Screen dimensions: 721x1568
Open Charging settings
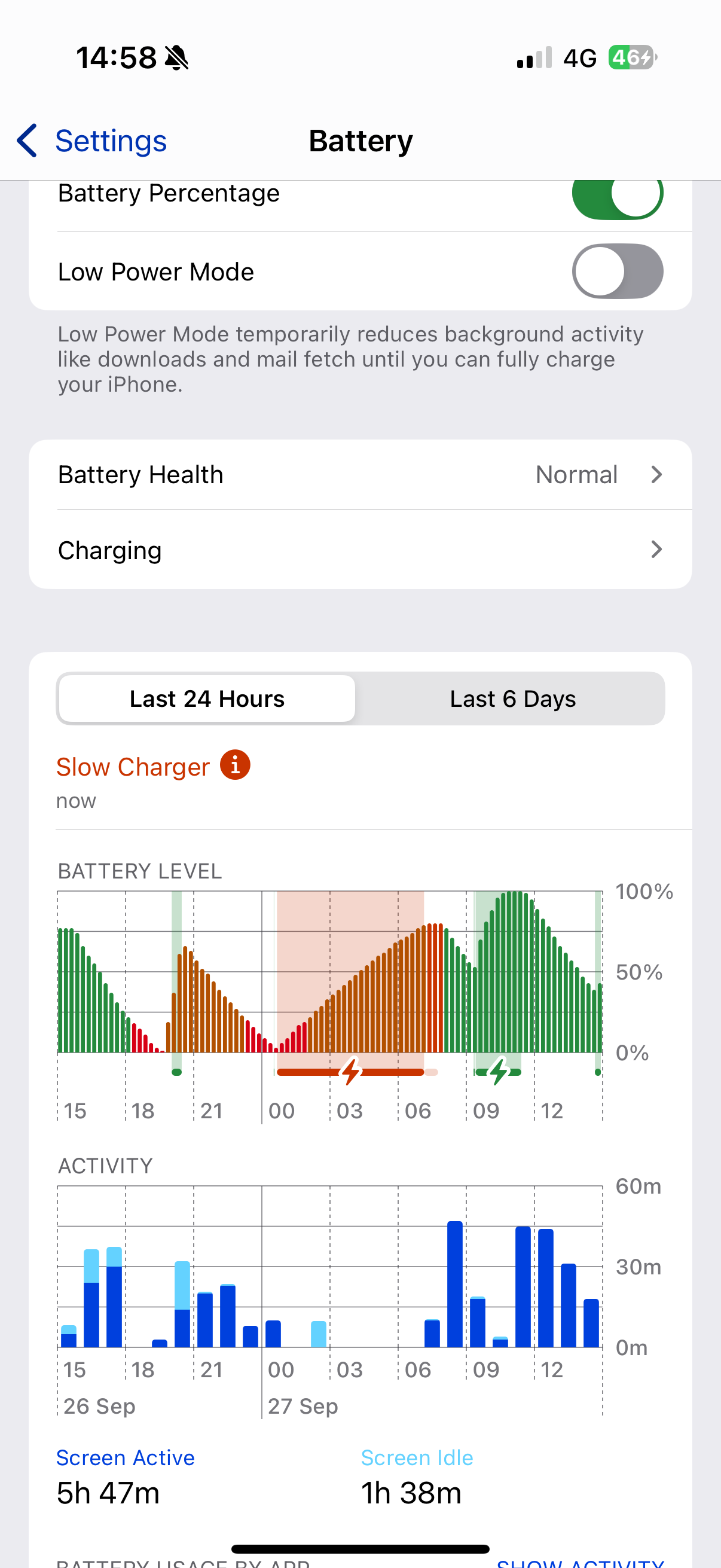pyautogui.click(x=360, y=550)
